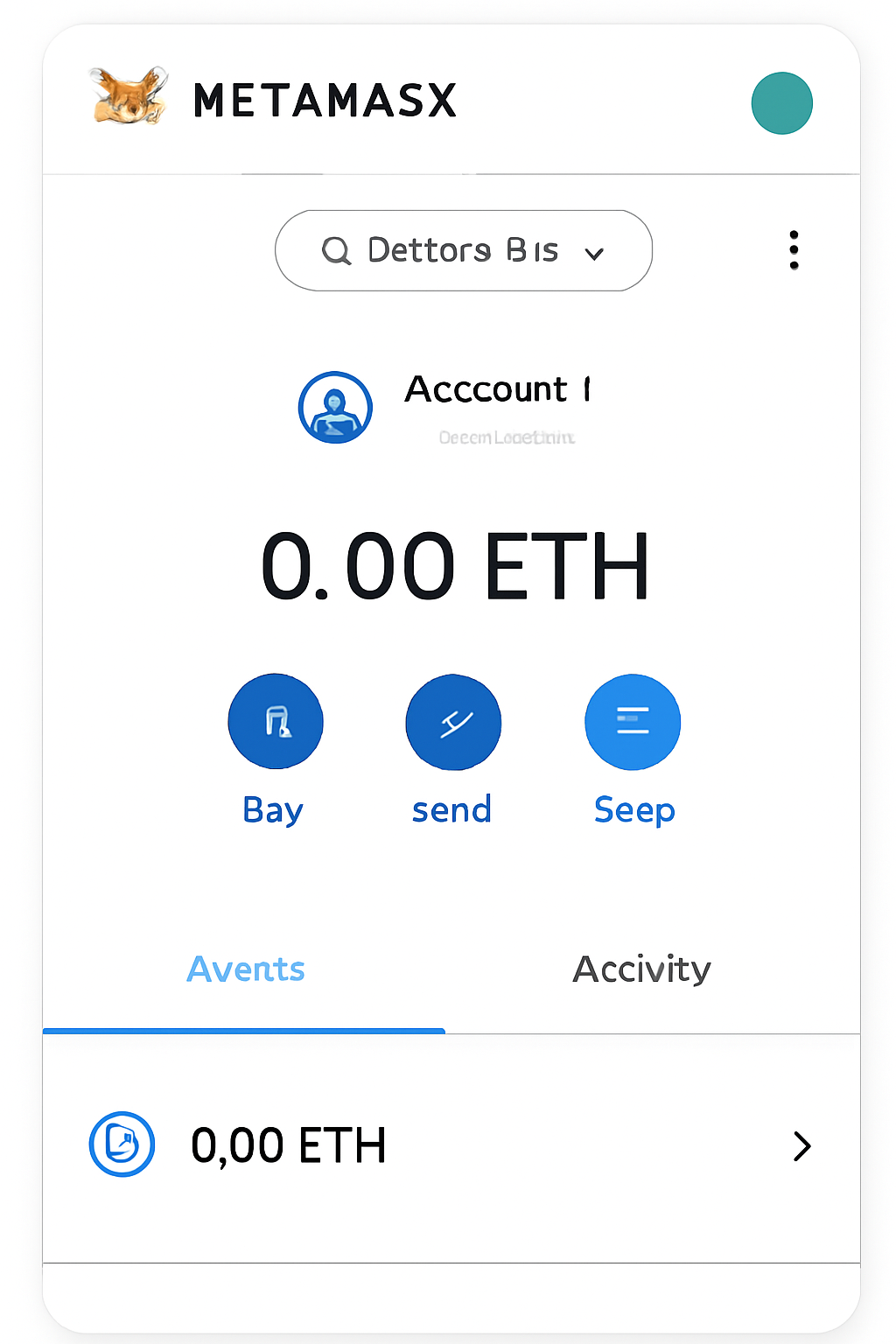Open the three-dot options menu

tap(794, 250)
